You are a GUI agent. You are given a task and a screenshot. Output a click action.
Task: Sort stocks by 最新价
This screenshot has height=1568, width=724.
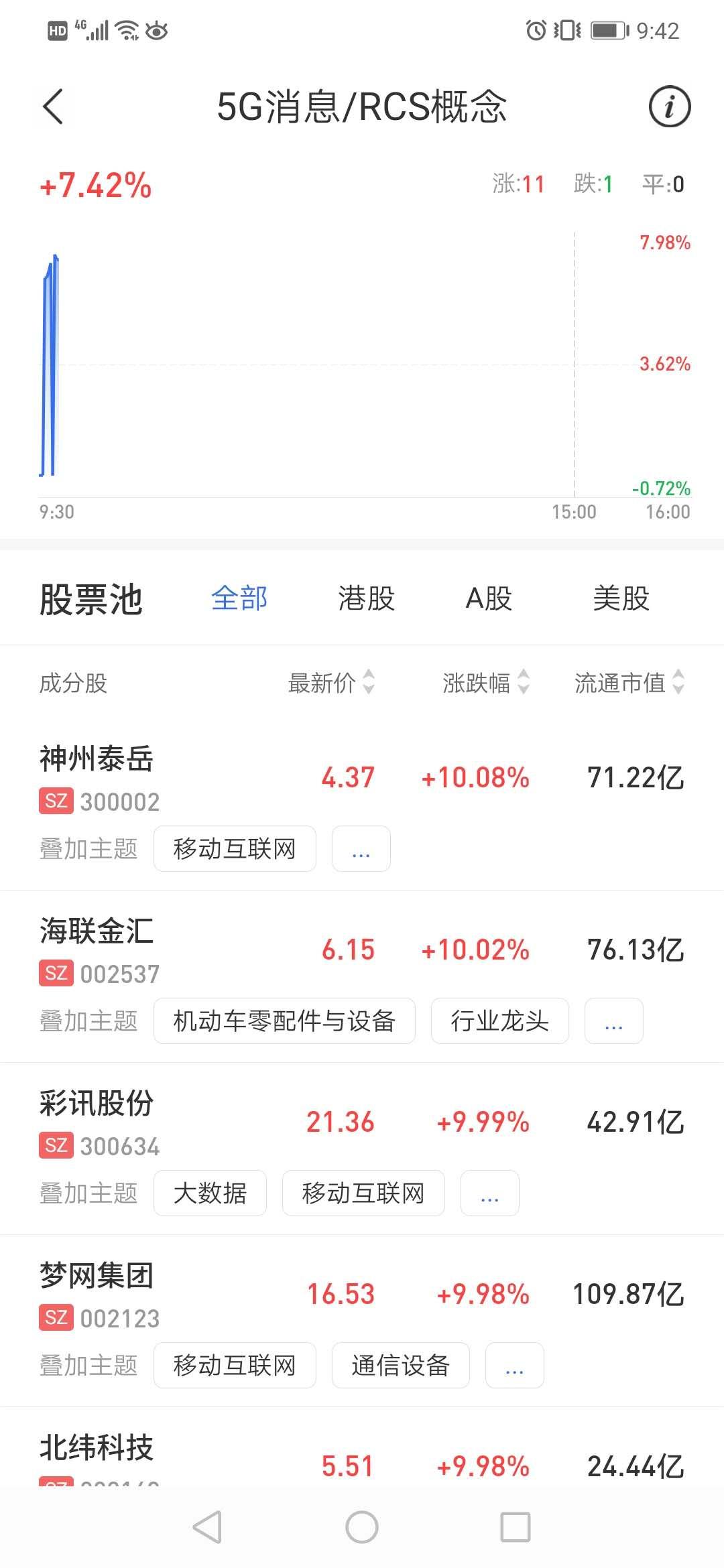coord(331,683)
